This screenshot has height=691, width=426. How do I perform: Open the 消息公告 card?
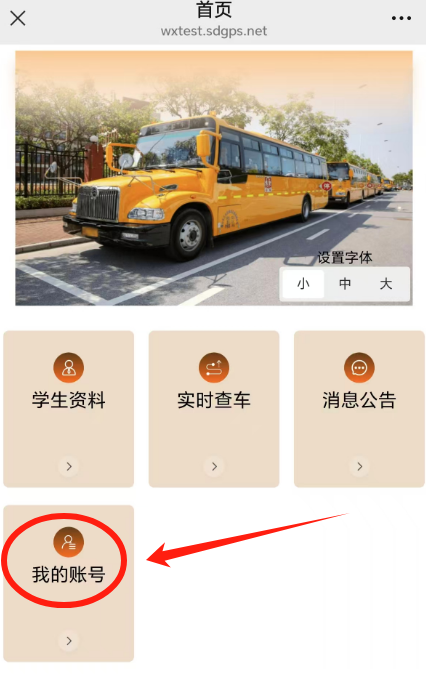[x=359, y=409]
